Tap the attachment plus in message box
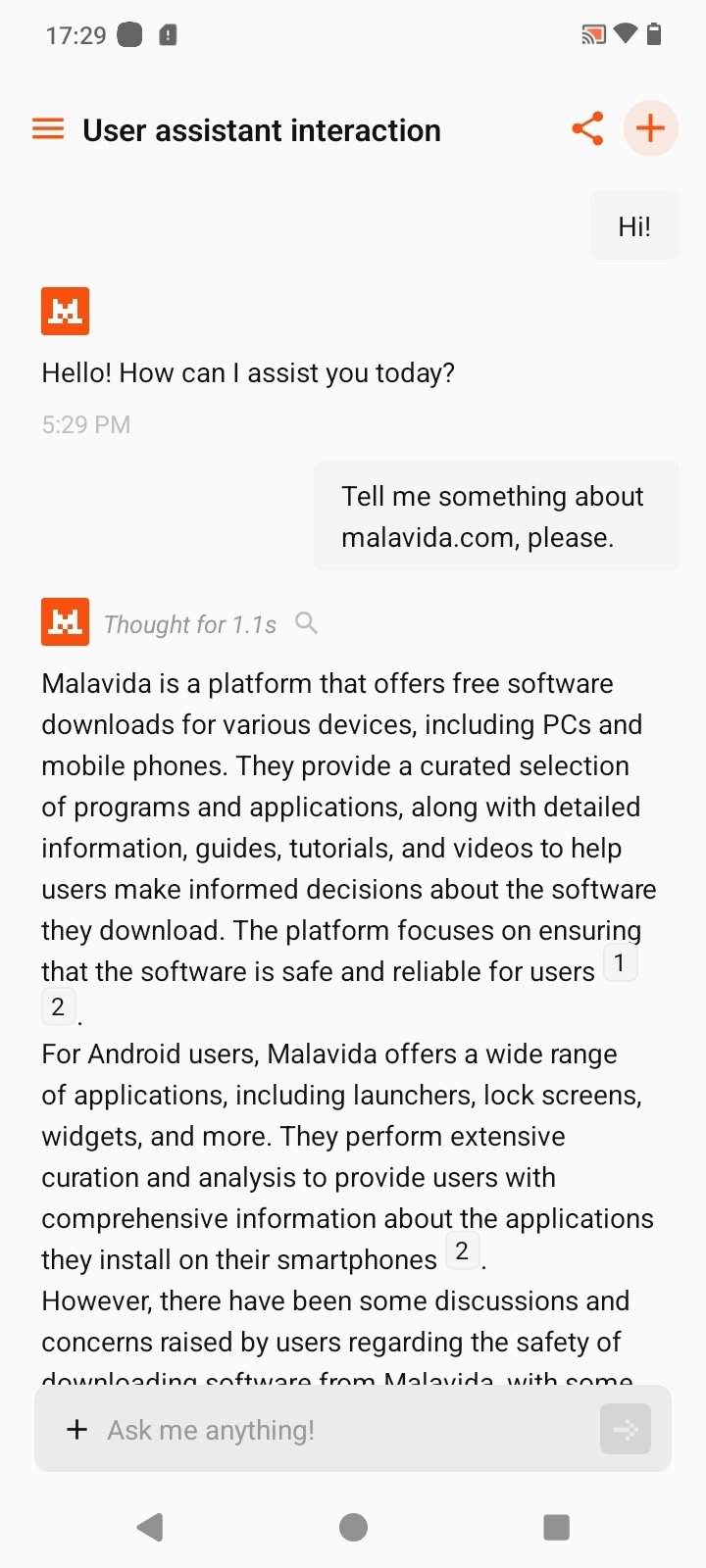 (x=76, y=1430)
